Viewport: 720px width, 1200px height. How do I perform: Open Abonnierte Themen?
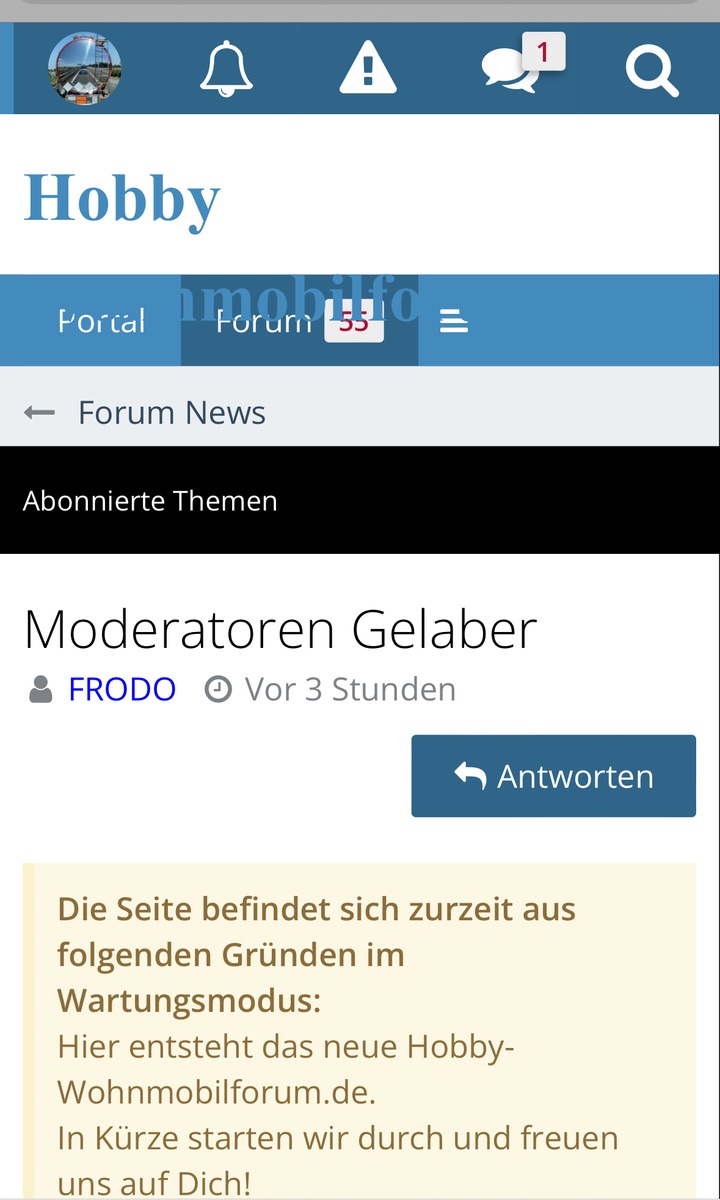[x=150, y=500]
